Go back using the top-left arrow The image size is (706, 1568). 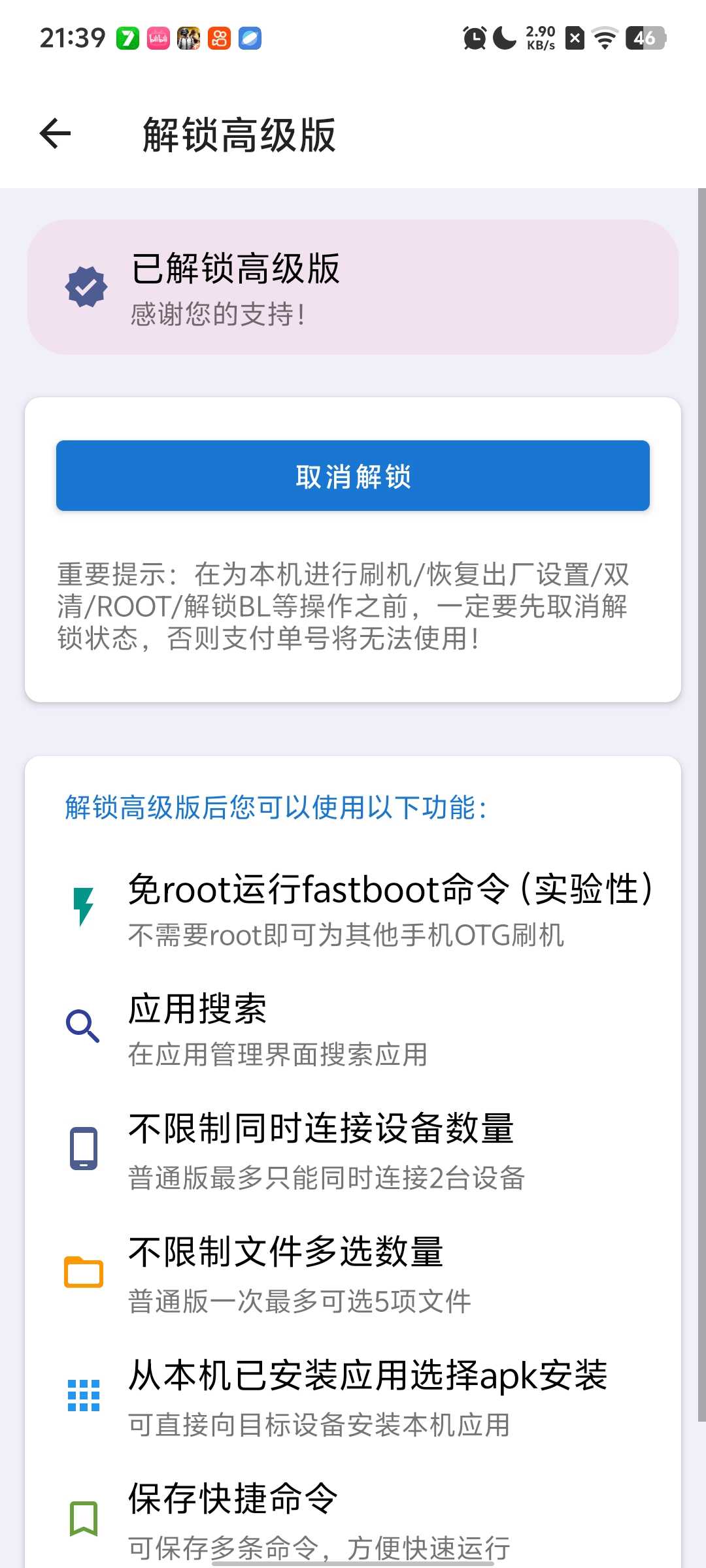[55, 134]
